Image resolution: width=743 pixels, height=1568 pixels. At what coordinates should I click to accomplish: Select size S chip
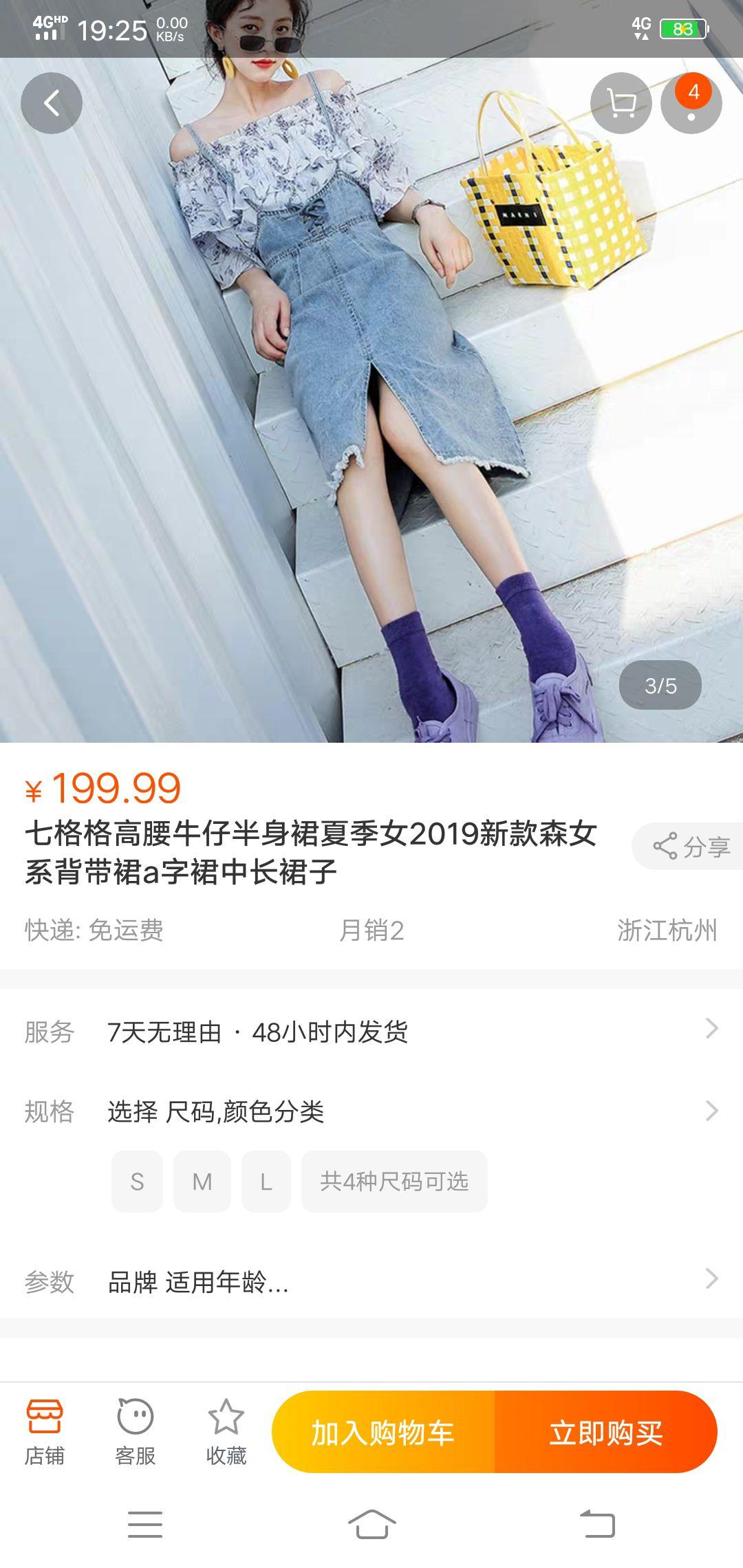(137, 1182)
